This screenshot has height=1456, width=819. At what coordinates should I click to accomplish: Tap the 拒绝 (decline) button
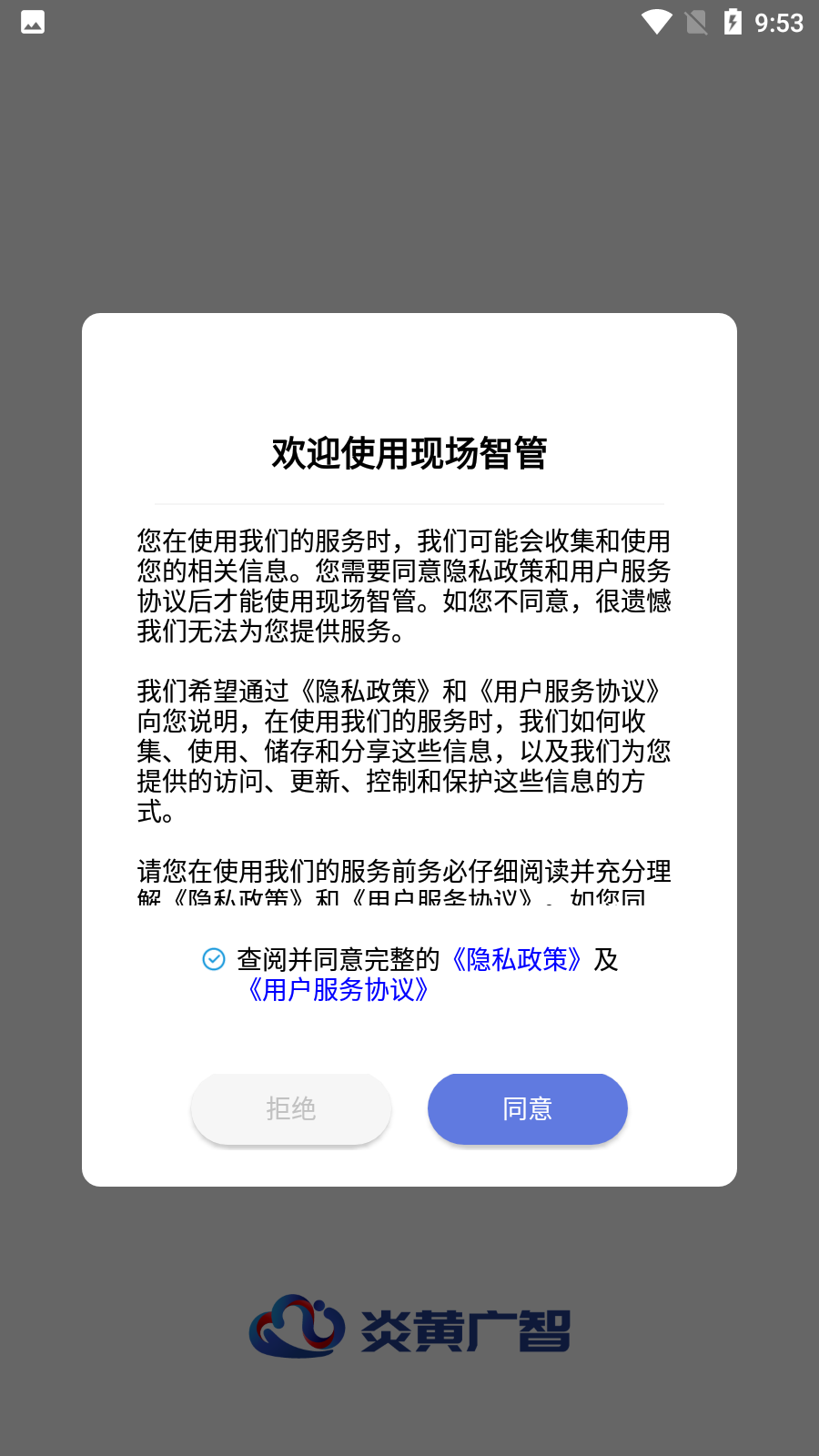click(290, 1108)
